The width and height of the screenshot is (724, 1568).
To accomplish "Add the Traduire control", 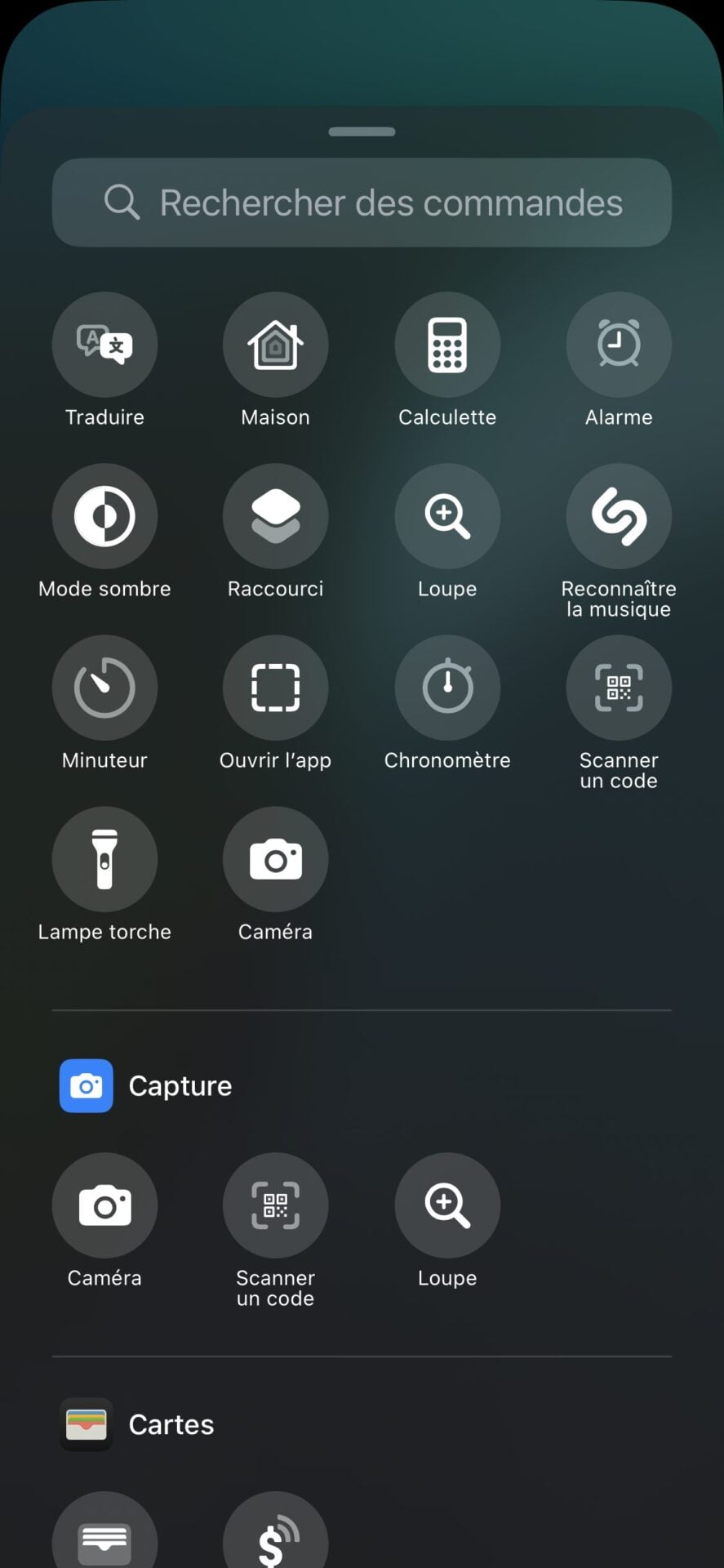I will [x=104, y=345].
